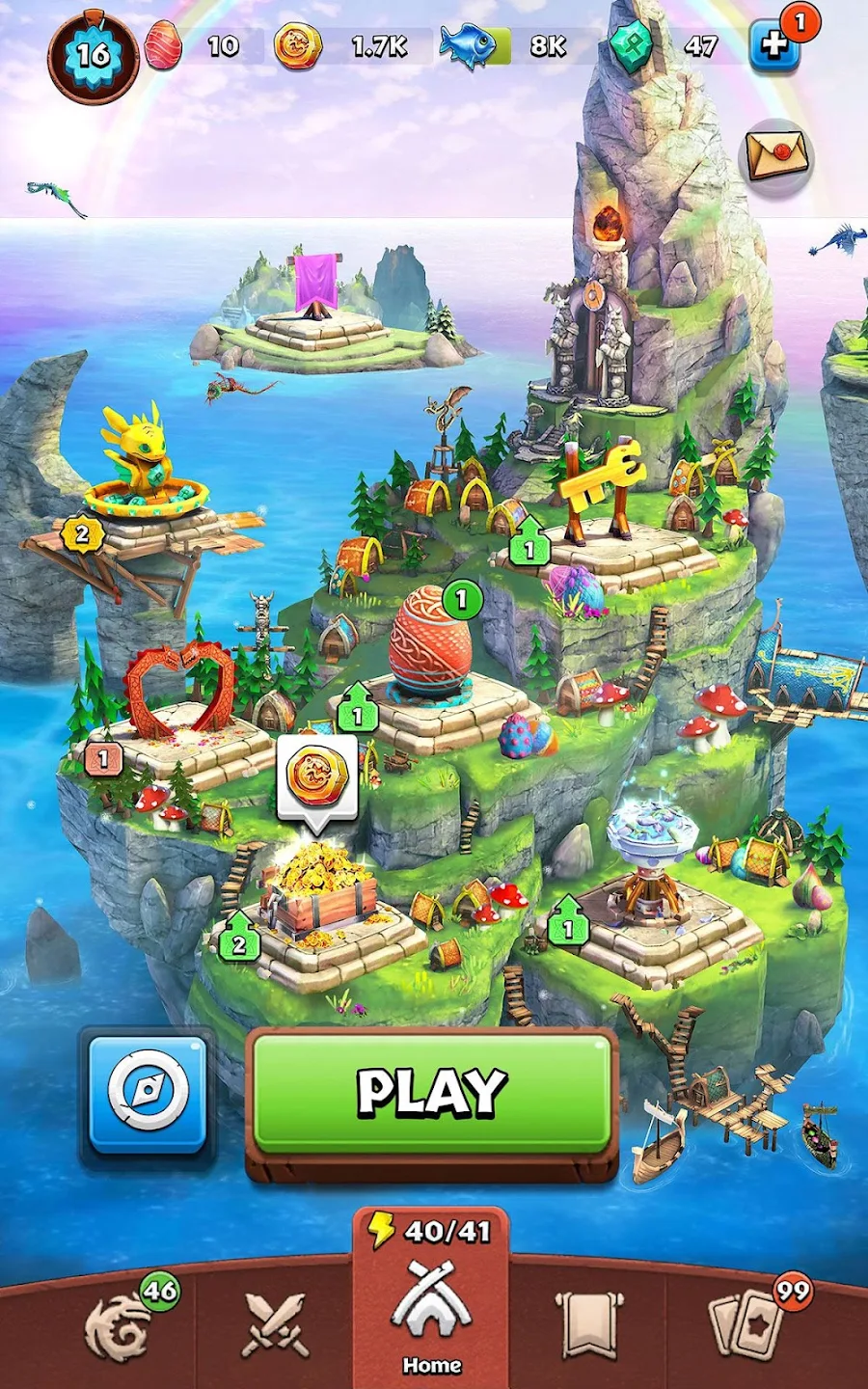Collect coins from the gold treasure chest
Viewport: 868px width, 1389px height.
(316, 892)
